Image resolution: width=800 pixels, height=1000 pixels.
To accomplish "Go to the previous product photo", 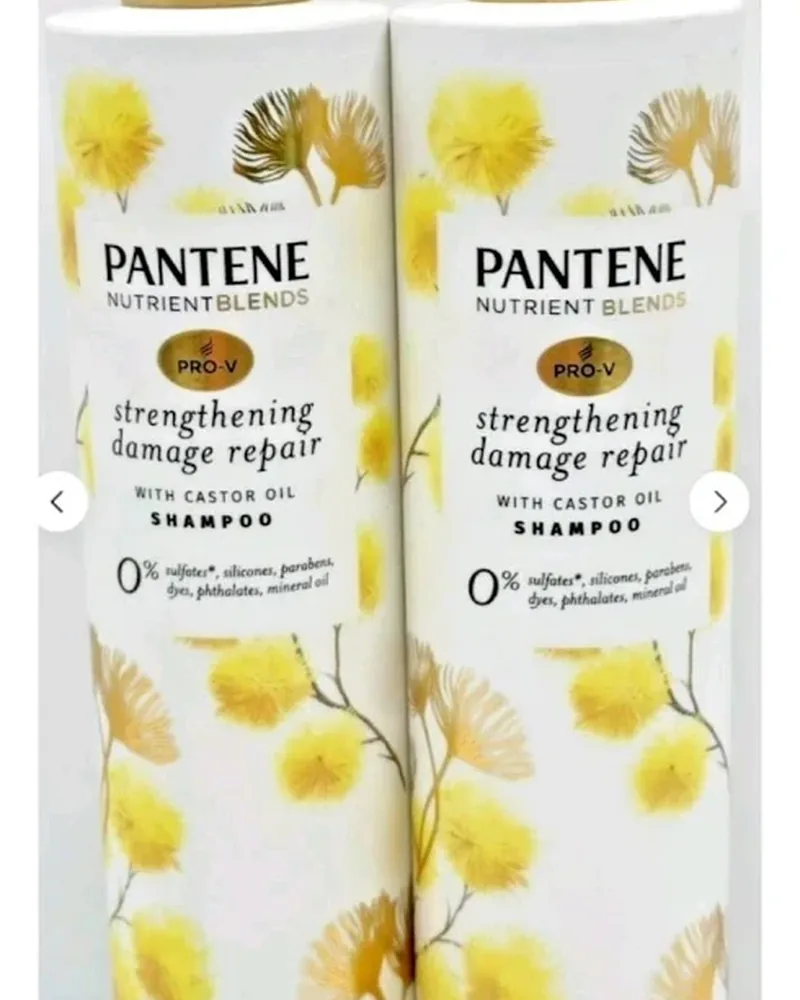I will pos(59,502).
